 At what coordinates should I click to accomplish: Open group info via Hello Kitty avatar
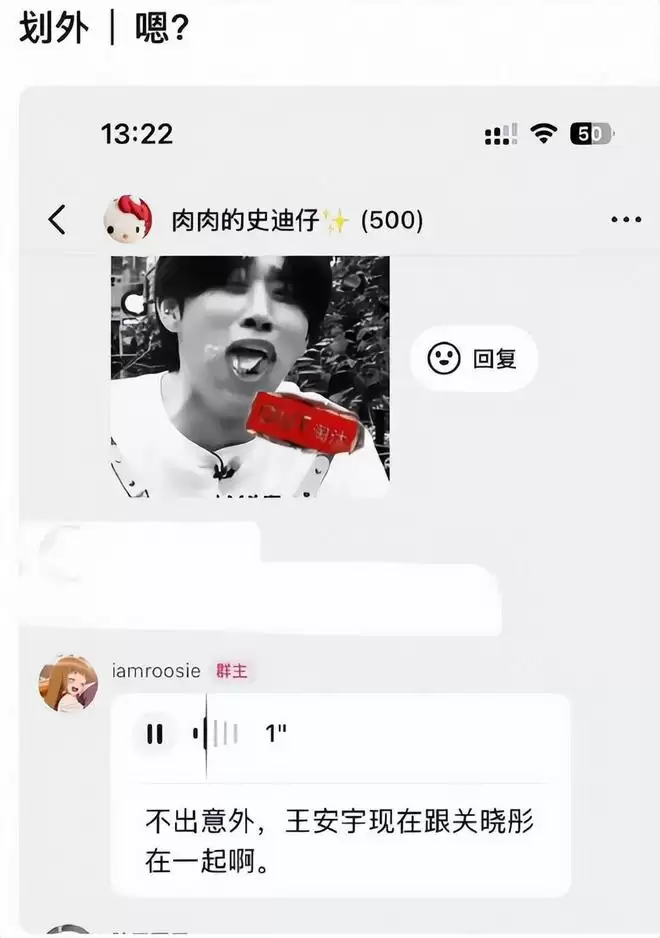click(128, 219)
